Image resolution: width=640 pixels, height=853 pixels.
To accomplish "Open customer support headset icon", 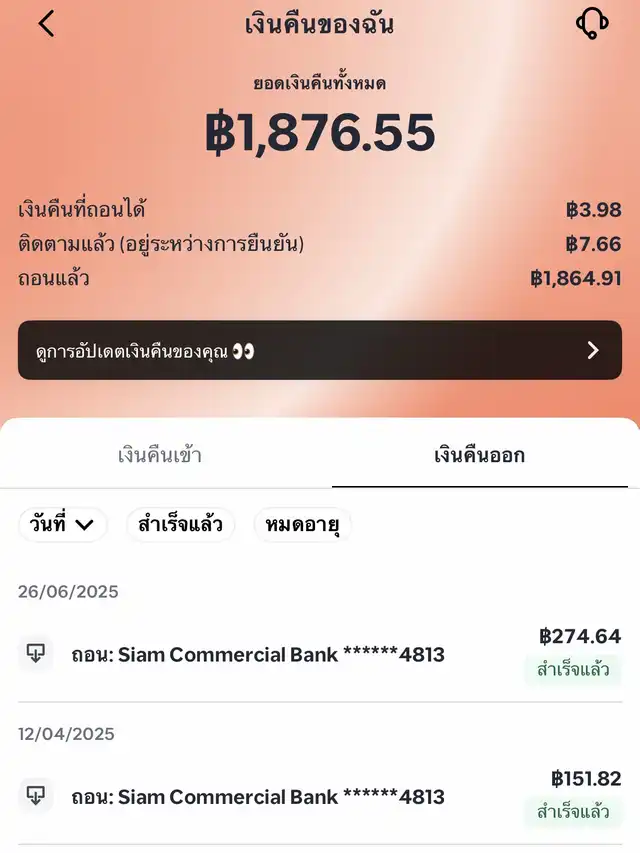I will tap(593, 24).
